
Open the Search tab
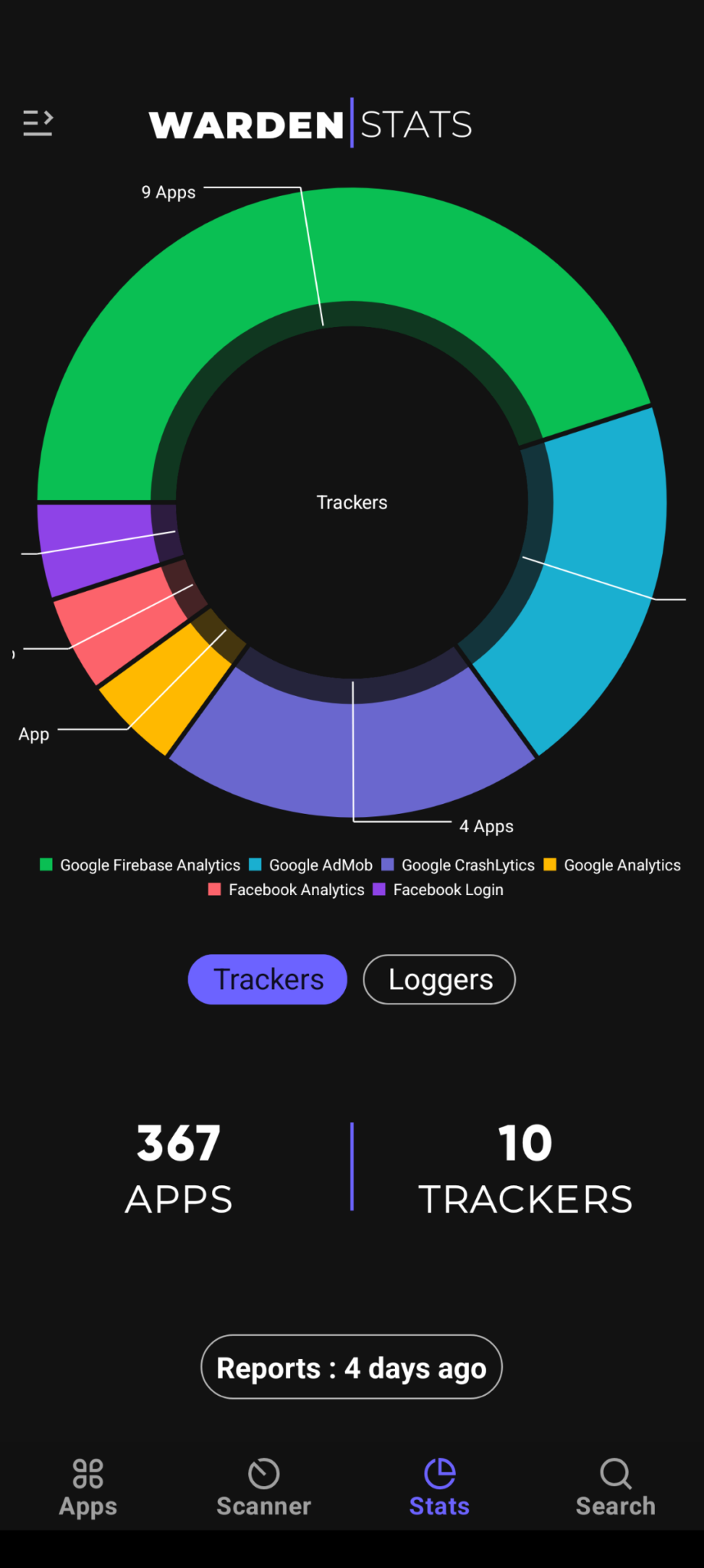[615, 1488]
